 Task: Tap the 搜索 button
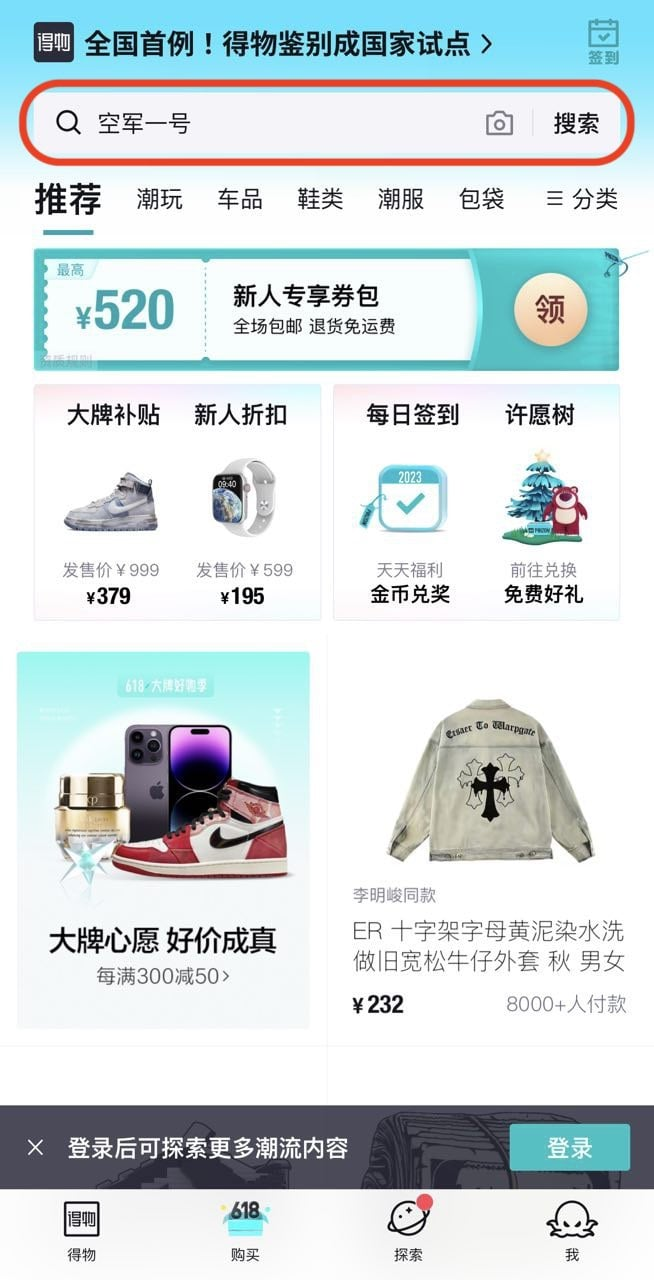pyautogui.click(x=576, y=123)
